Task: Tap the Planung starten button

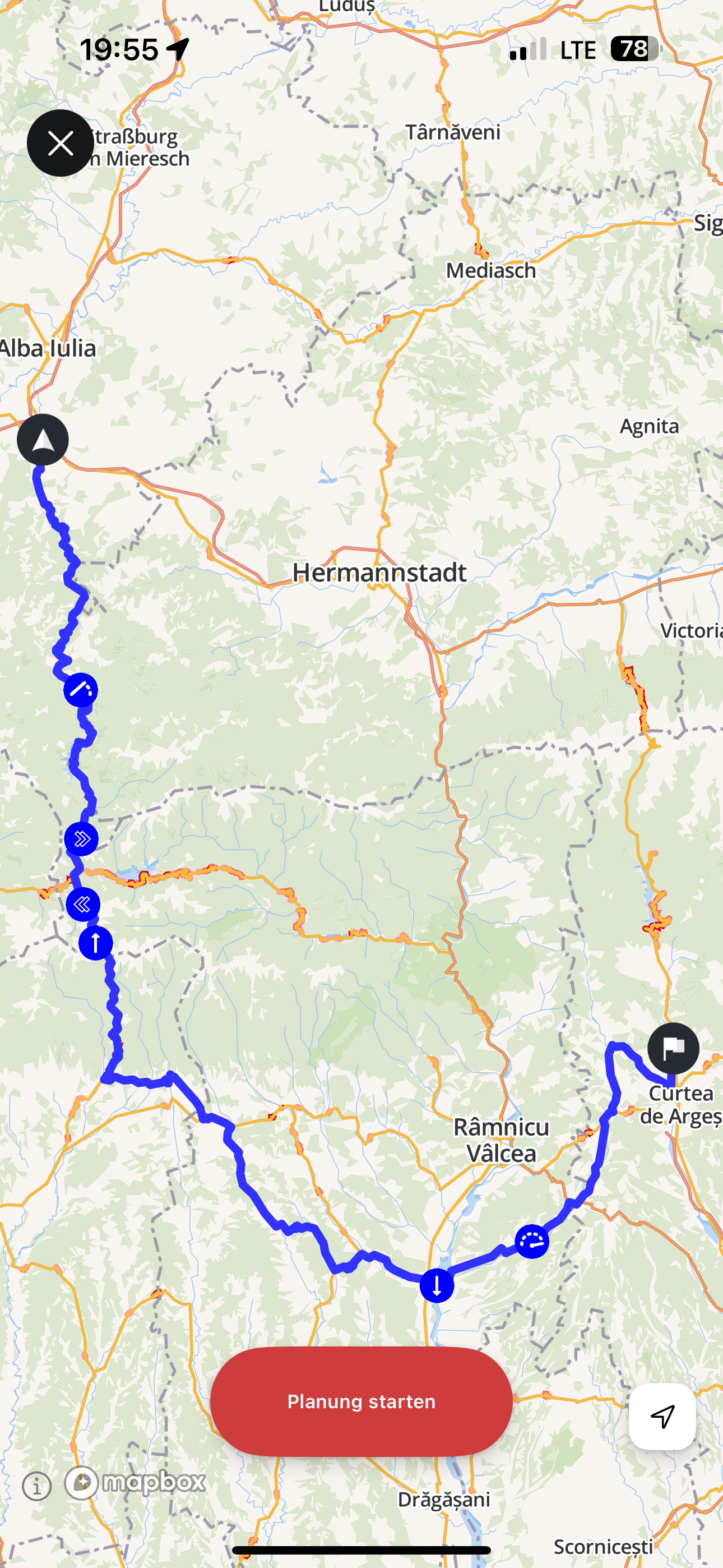Action: pos(361,1402)
